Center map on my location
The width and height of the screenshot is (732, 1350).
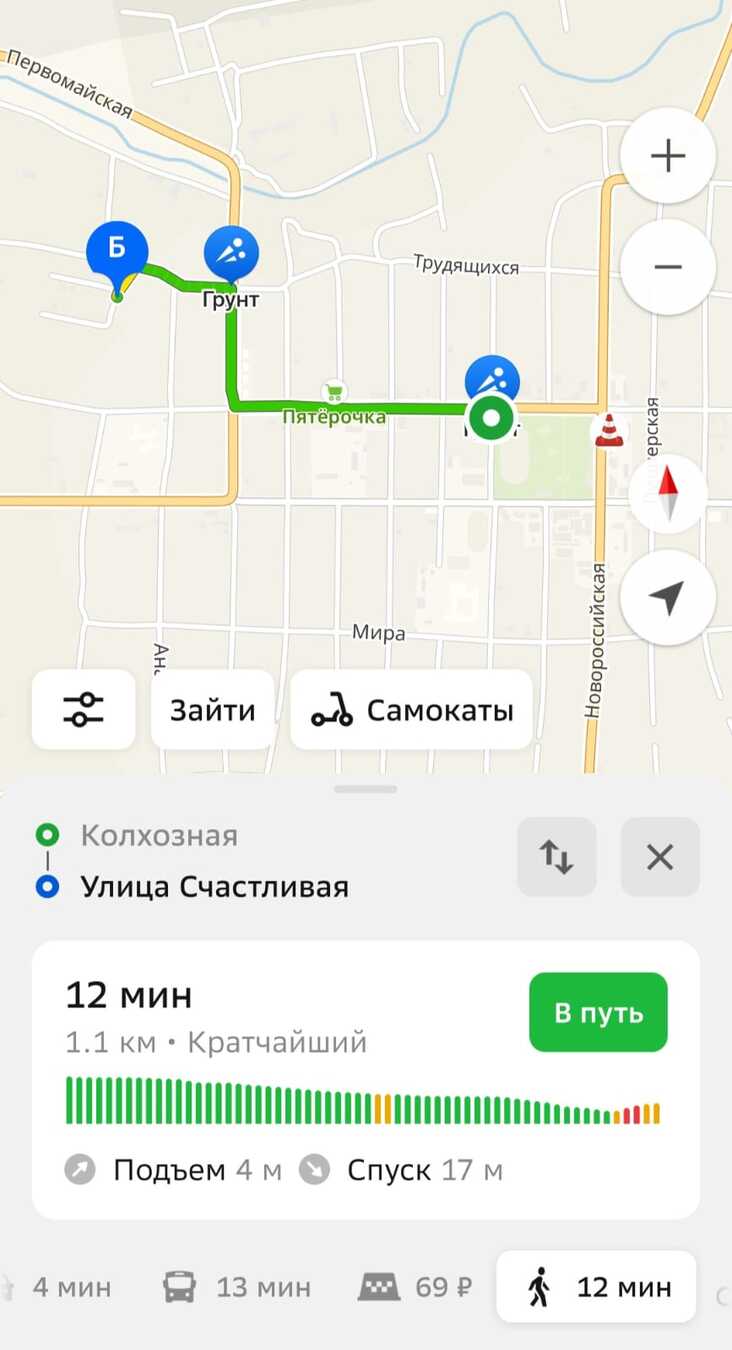[x=667, y=598]
